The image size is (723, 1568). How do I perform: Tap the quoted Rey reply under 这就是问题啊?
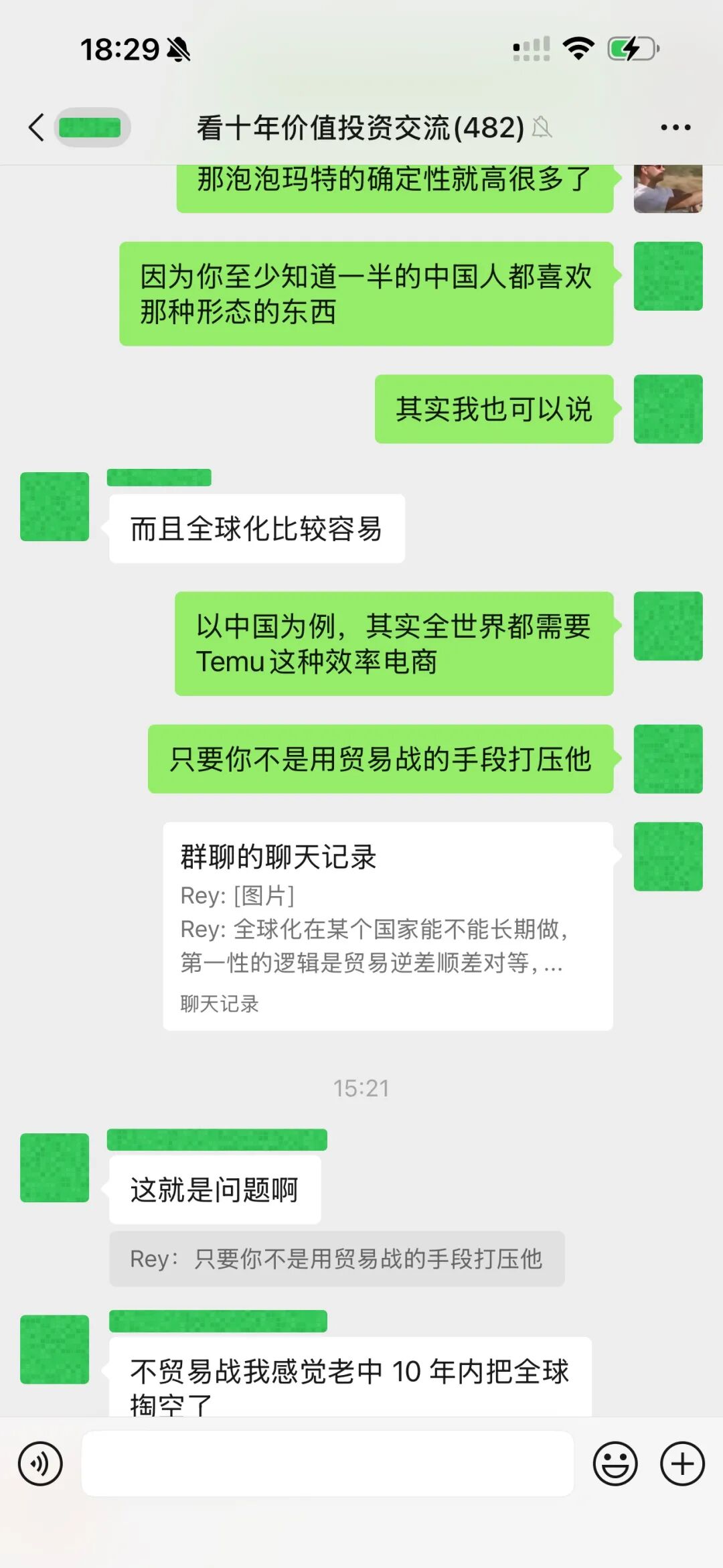coord(337,1259)
